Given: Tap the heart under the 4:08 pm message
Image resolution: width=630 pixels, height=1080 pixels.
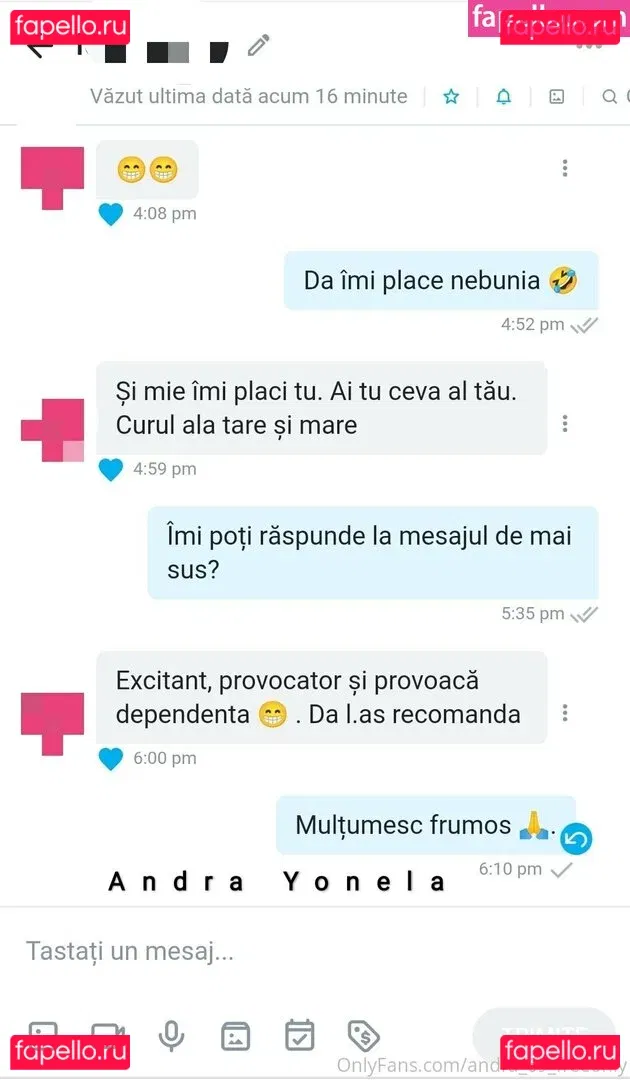Looking at the screenshot, I should (x=111, y=214).
